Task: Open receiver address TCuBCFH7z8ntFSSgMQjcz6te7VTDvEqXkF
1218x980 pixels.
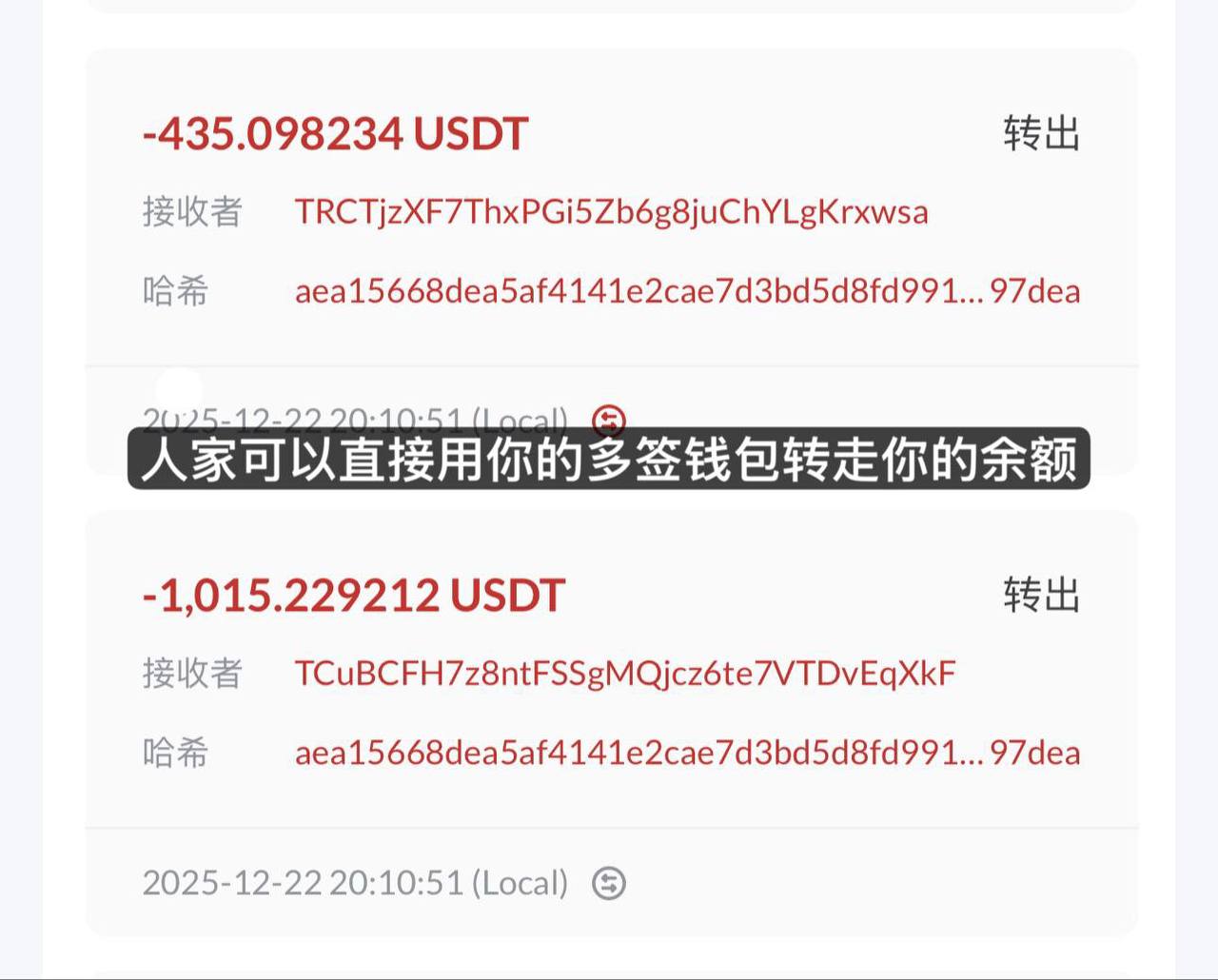Action: (624, 674)
